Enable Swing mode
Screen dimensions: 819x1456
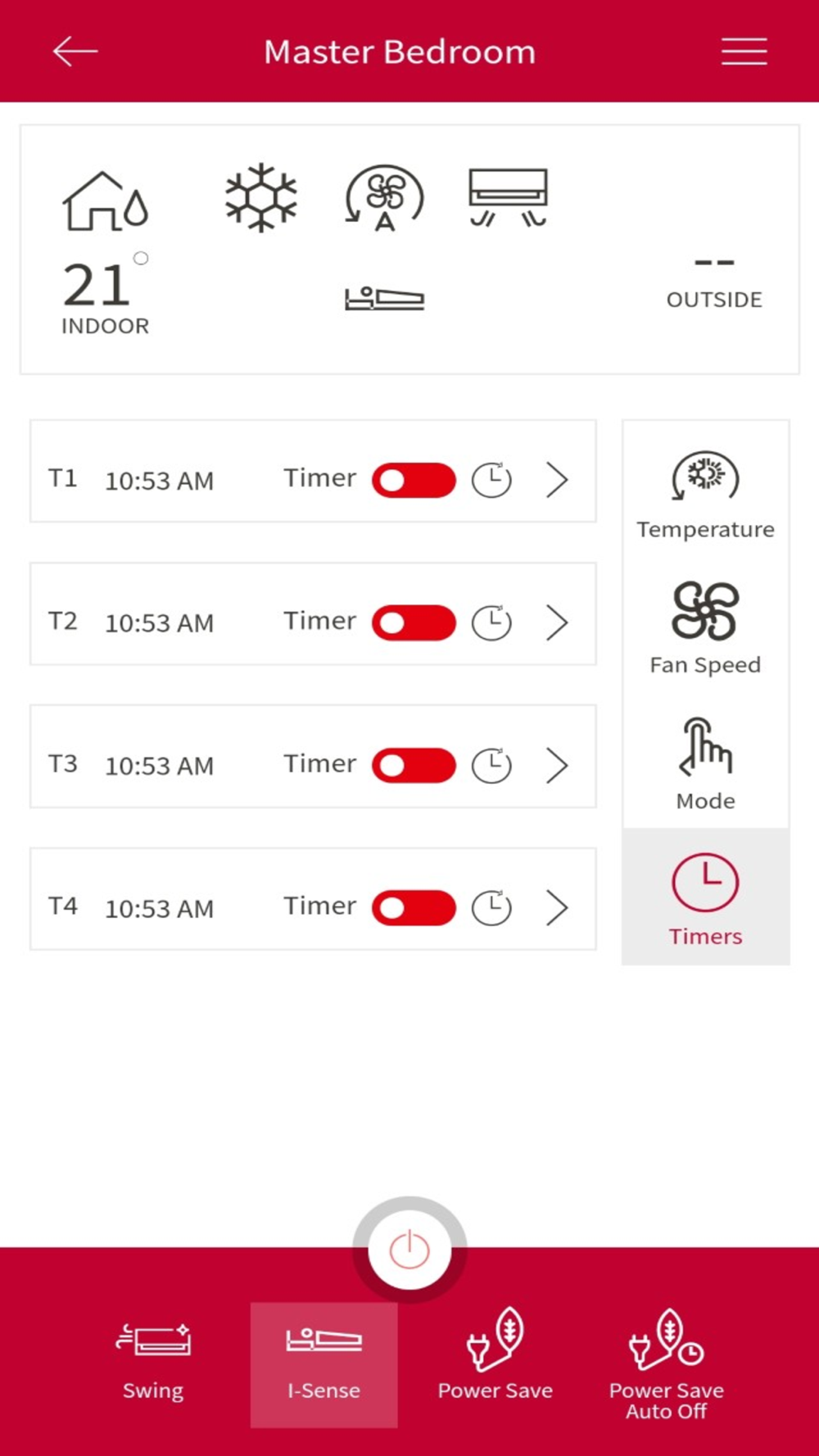click(x=153, y=1363)
